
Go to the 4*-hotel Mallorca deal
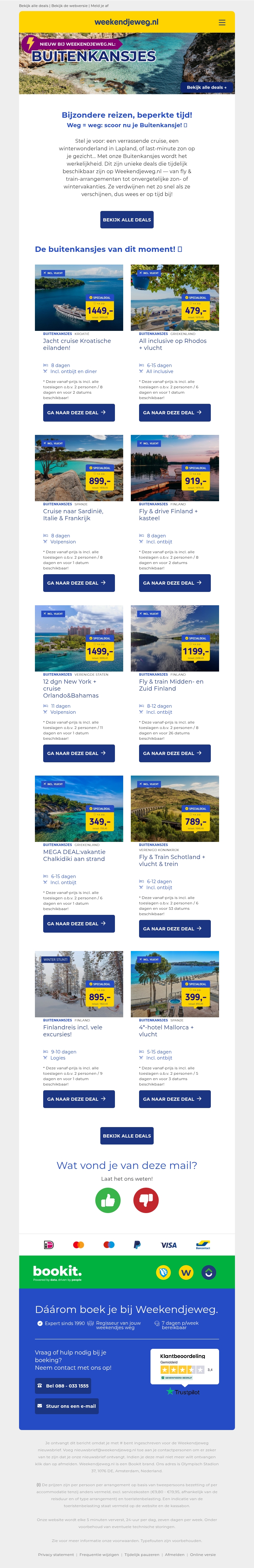(175, 1099)
